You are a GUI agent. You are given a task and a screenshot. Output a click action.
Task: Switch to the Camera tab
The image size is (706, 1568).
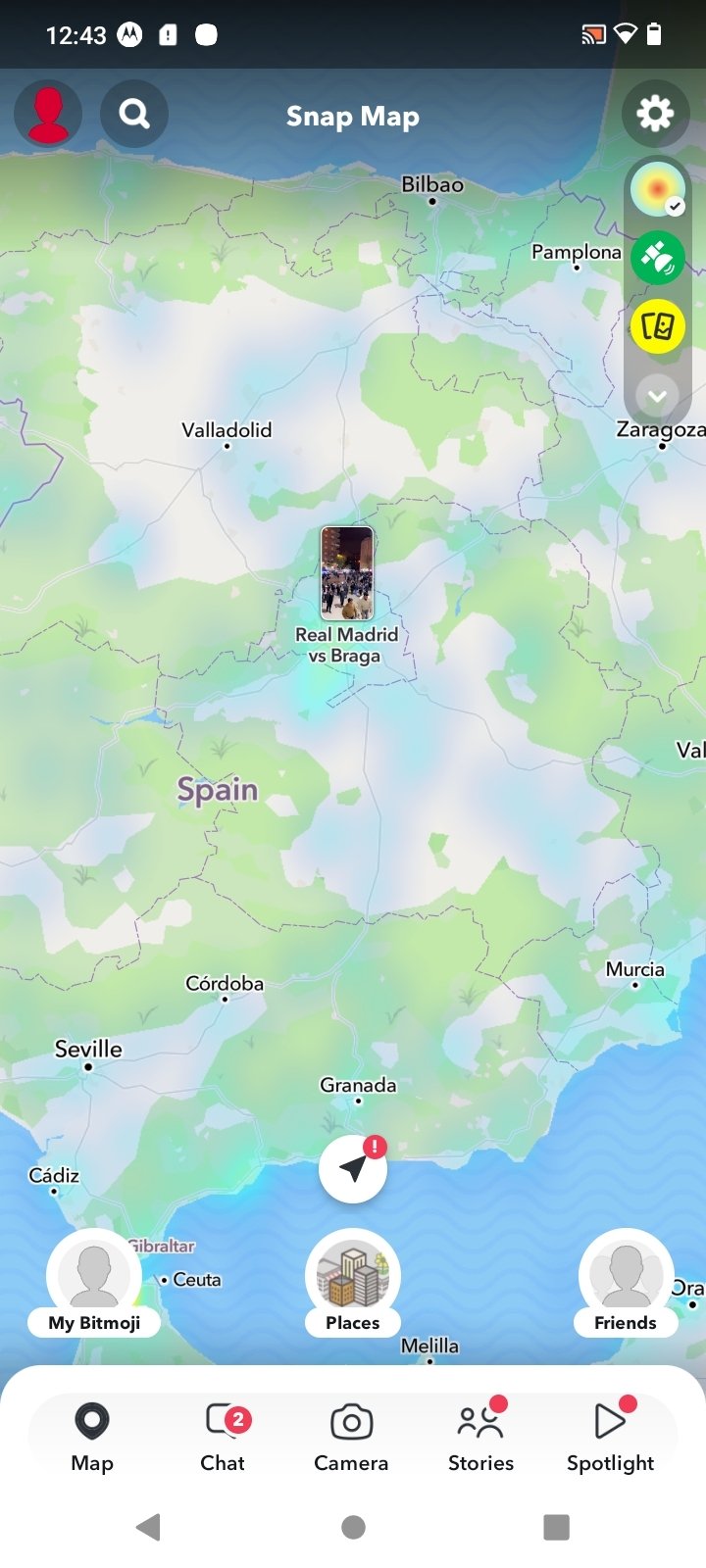(351, 1437)
